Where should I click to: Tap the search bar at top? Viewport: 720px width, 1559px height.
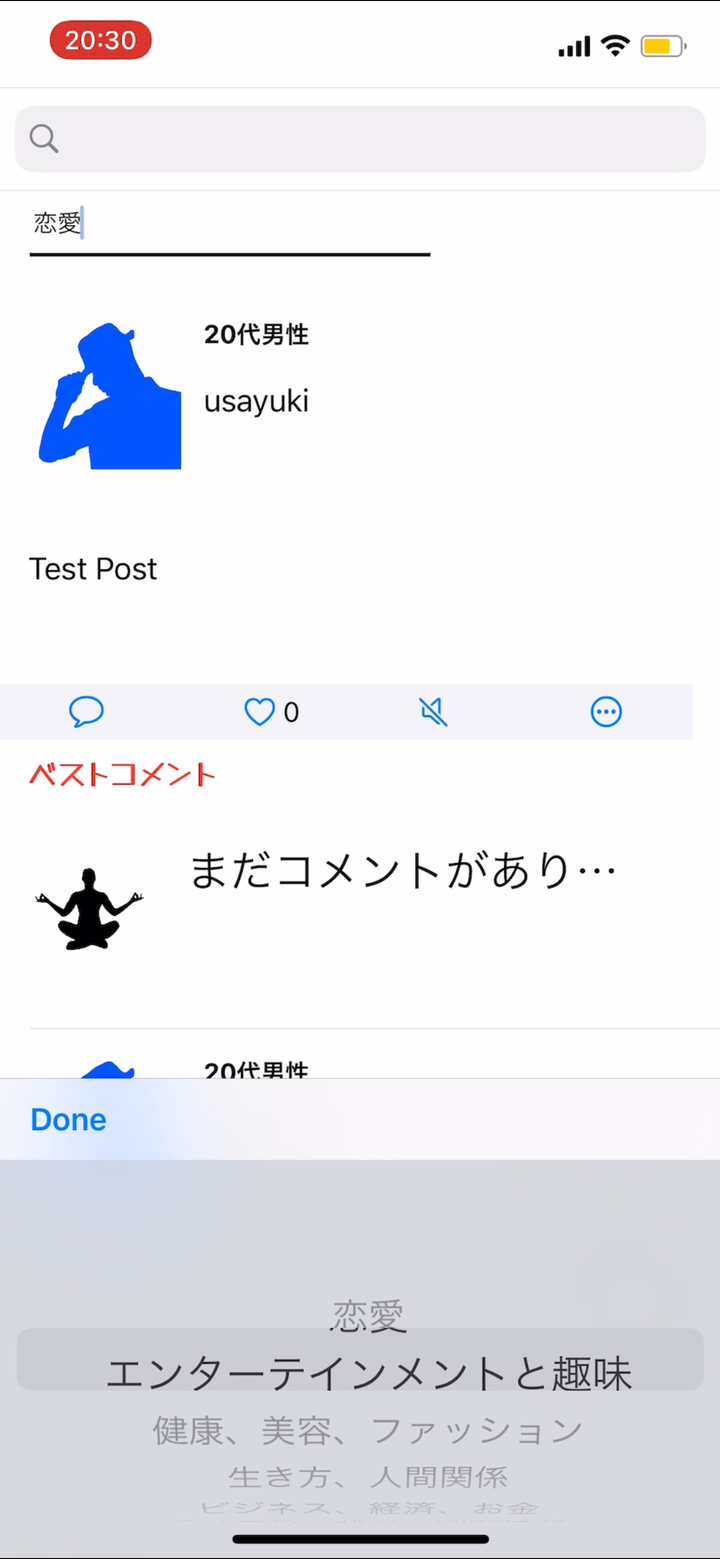pyautogui.click(x=360, y=139)
